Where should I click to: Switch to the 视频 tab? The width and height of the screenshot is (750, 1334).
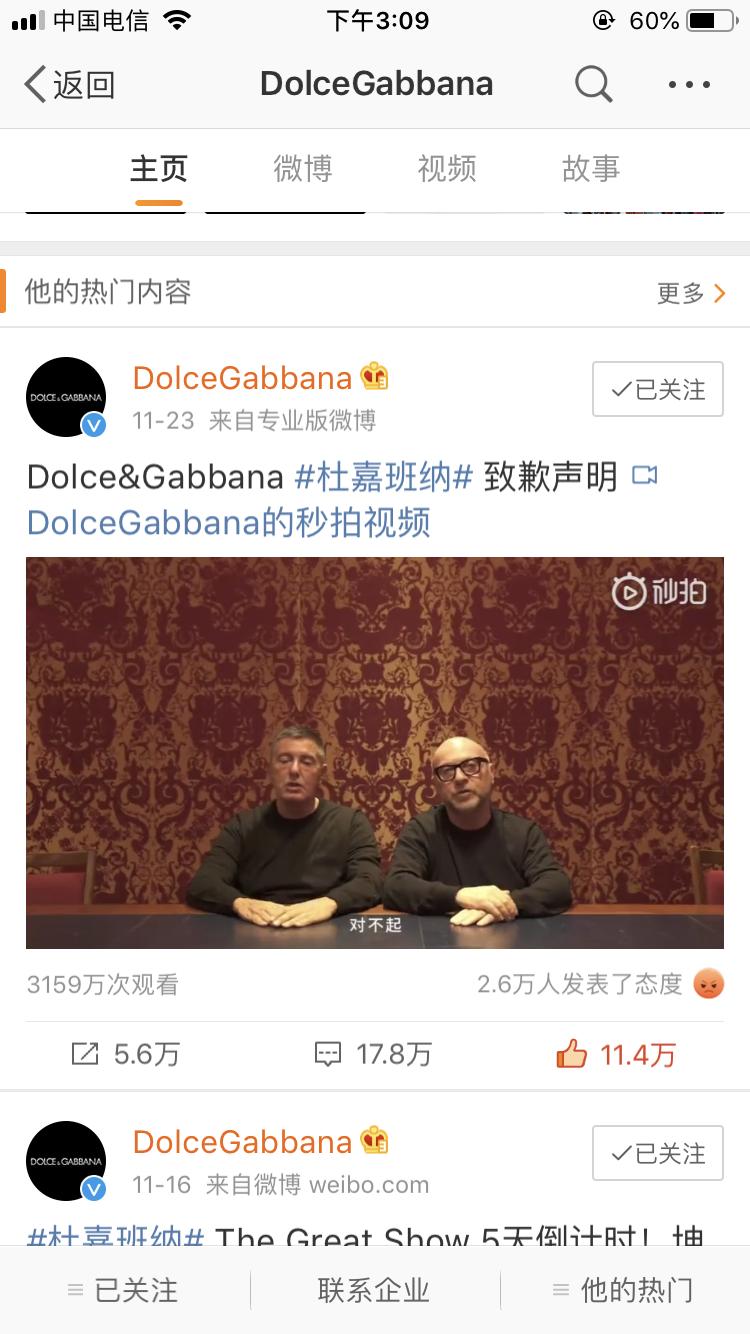click(447, 169)
